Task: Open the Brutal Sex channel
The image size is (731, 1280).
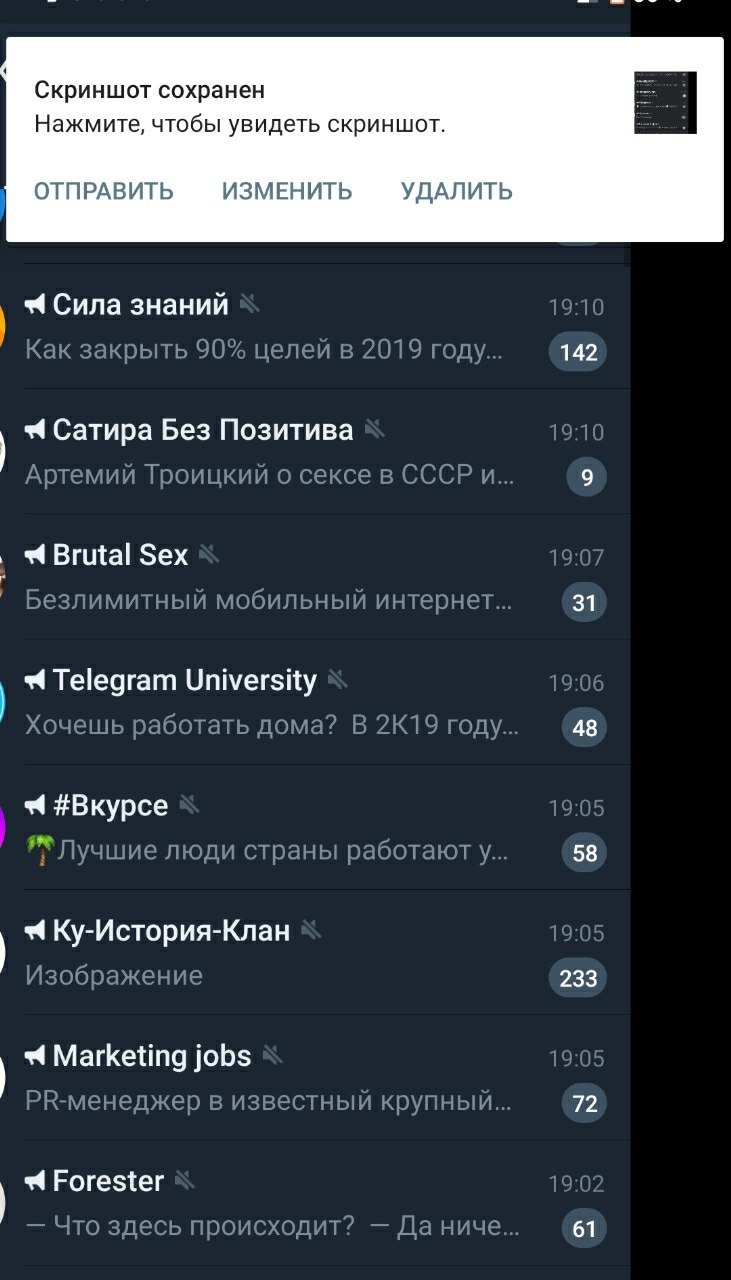Action: [x=300, y=577]
